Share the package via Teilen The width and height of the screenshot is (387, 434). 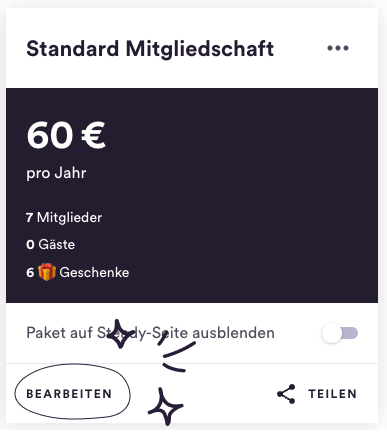pyautogui.click(x=317, y=394)
